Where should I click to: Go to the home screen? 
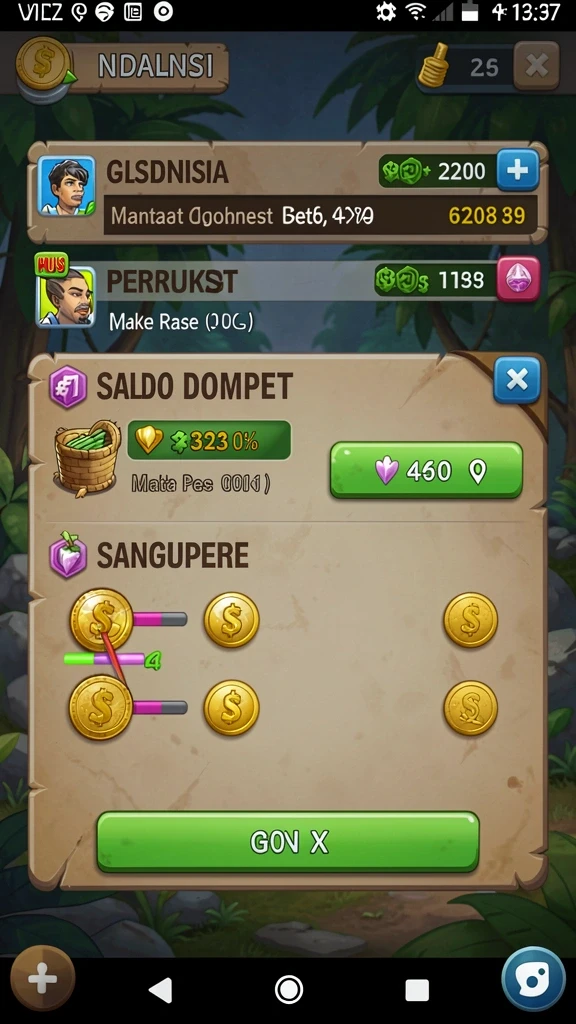[x=289, y=989]
